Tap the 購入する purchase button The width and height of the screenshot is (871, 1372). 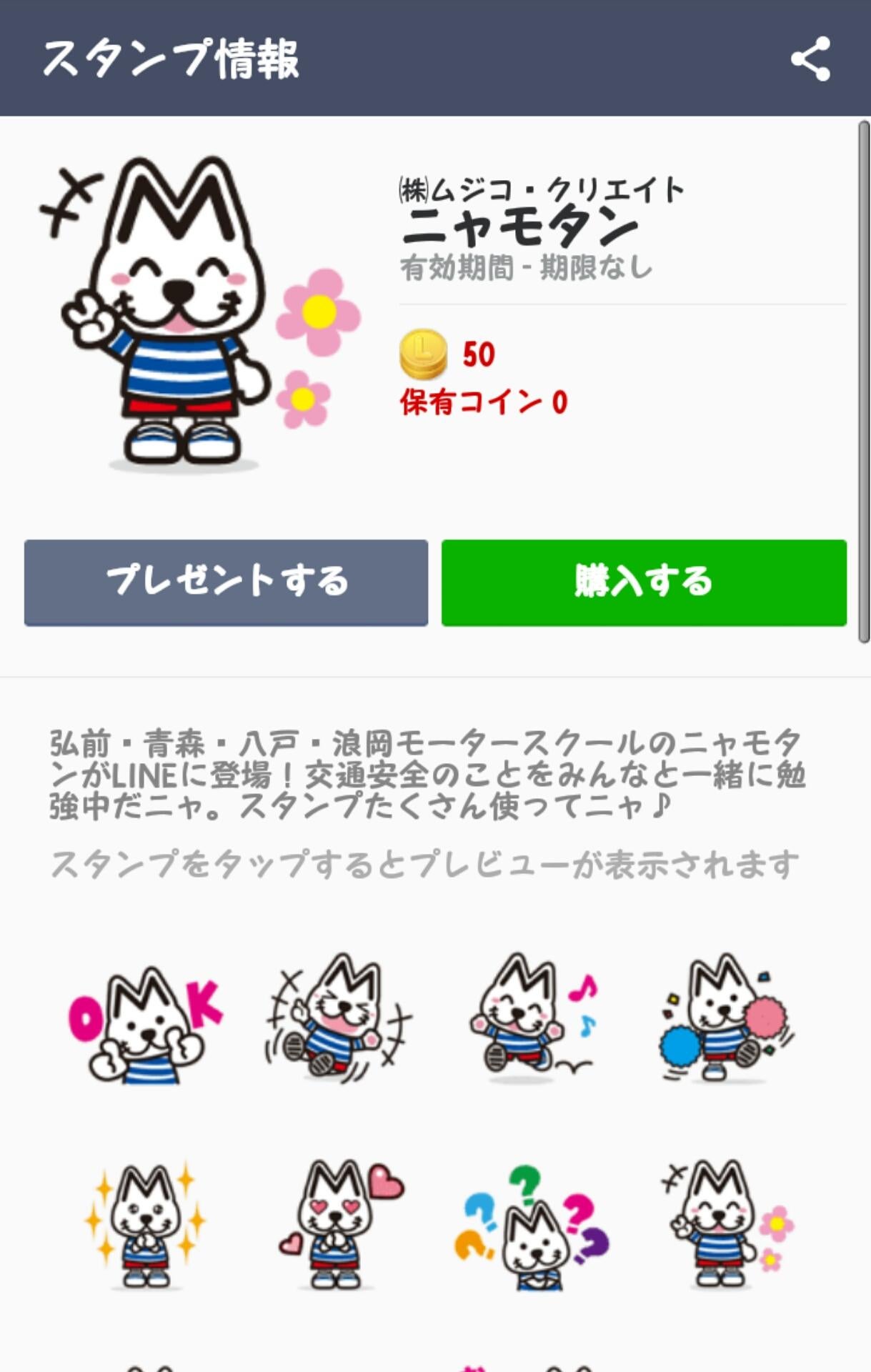643,582
